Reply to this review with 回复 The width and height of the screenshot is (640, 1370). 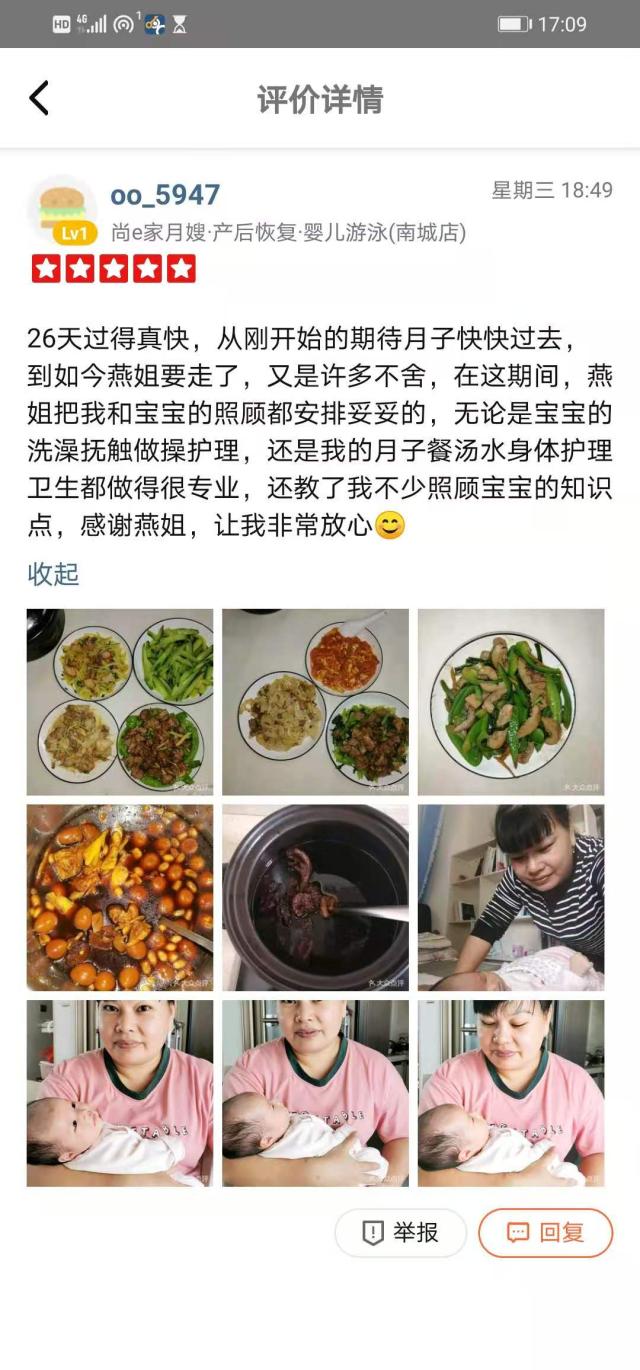tap(545, 1233)
